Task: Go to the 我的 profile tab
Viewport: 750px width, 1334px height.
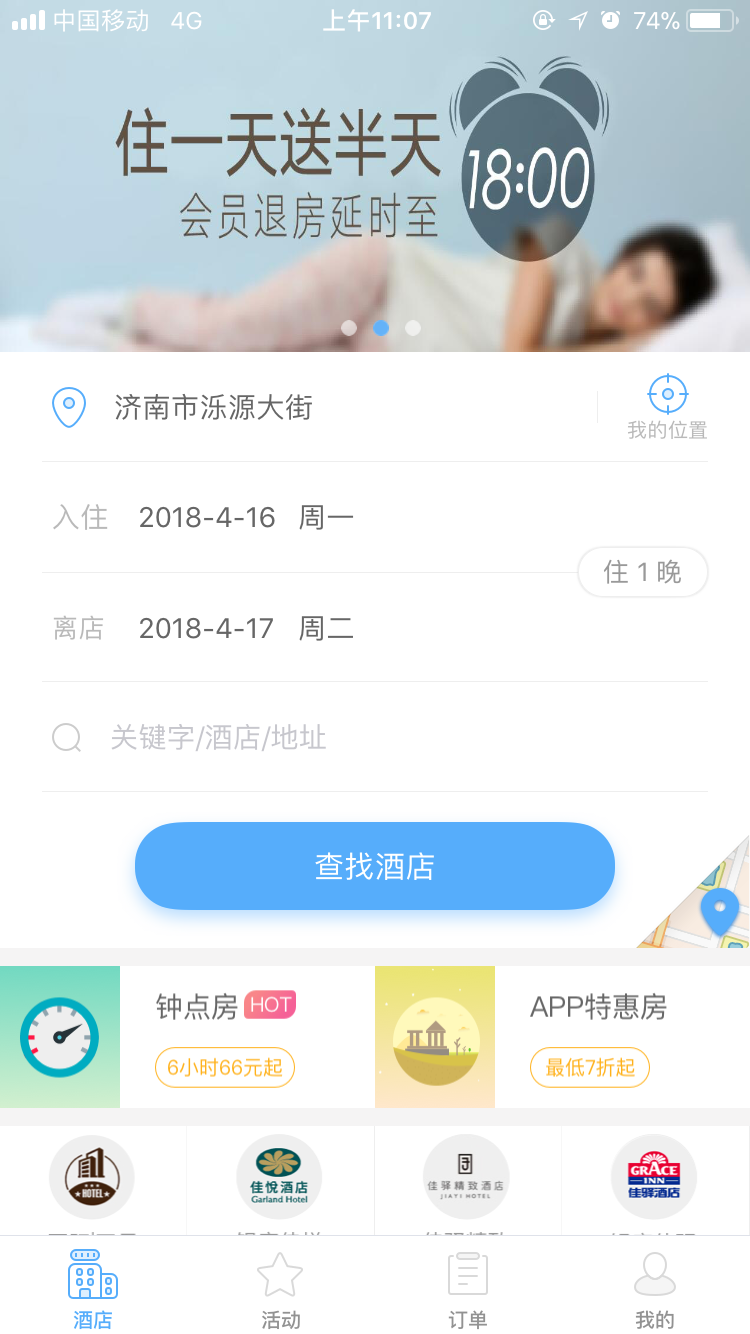Action: pos(655,1290)
